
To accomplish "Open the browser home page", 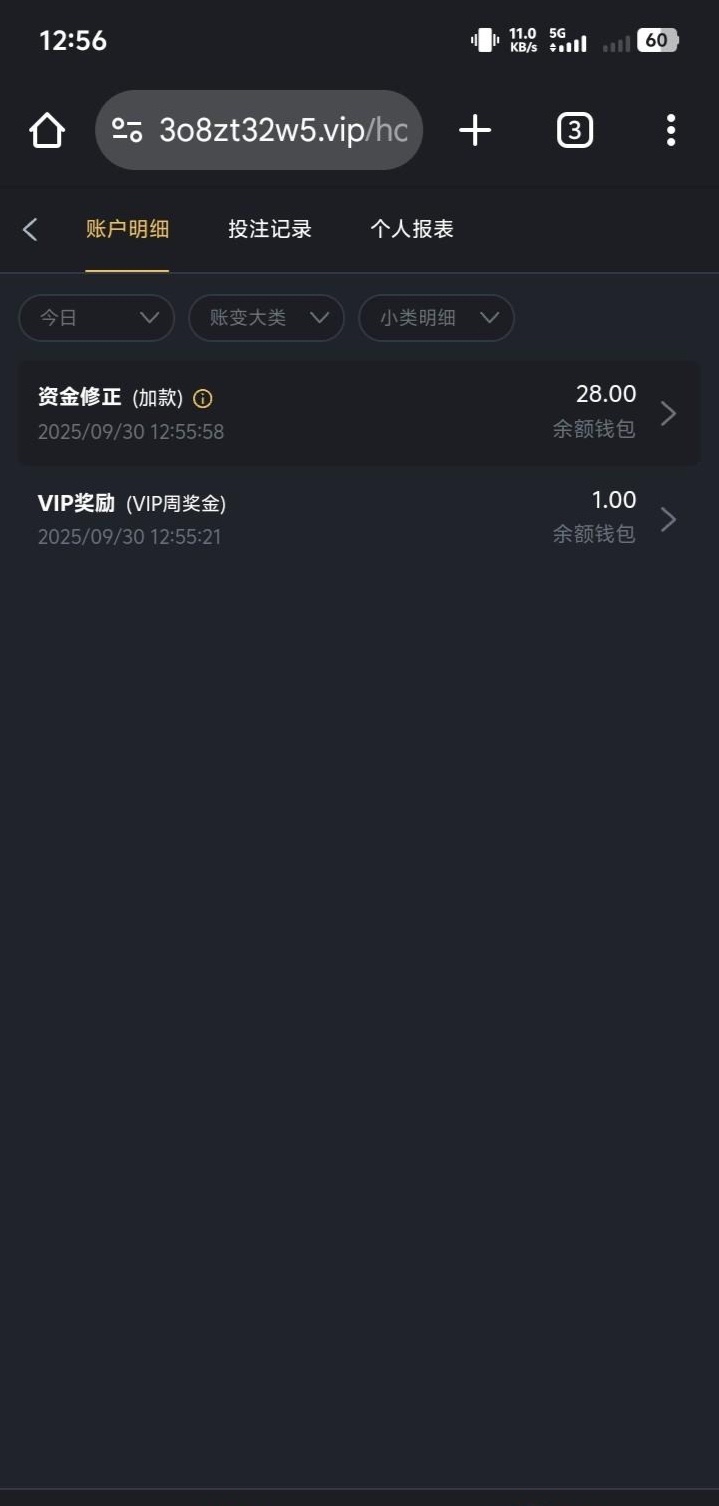I will click(47, 130).
